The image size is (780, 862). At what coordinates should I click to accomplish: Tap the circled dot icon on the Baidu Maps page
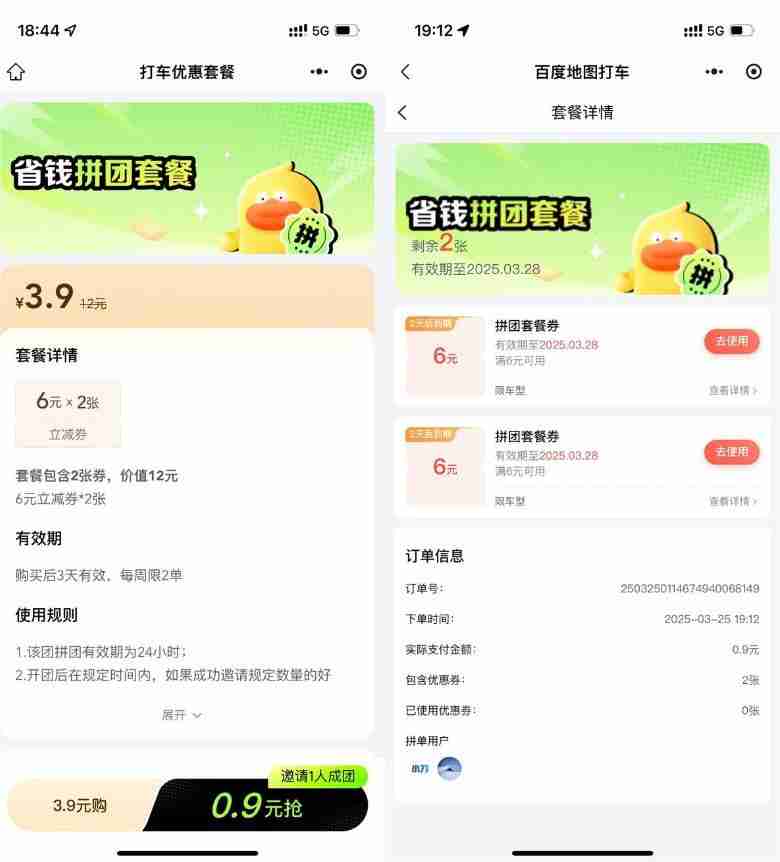755,71
